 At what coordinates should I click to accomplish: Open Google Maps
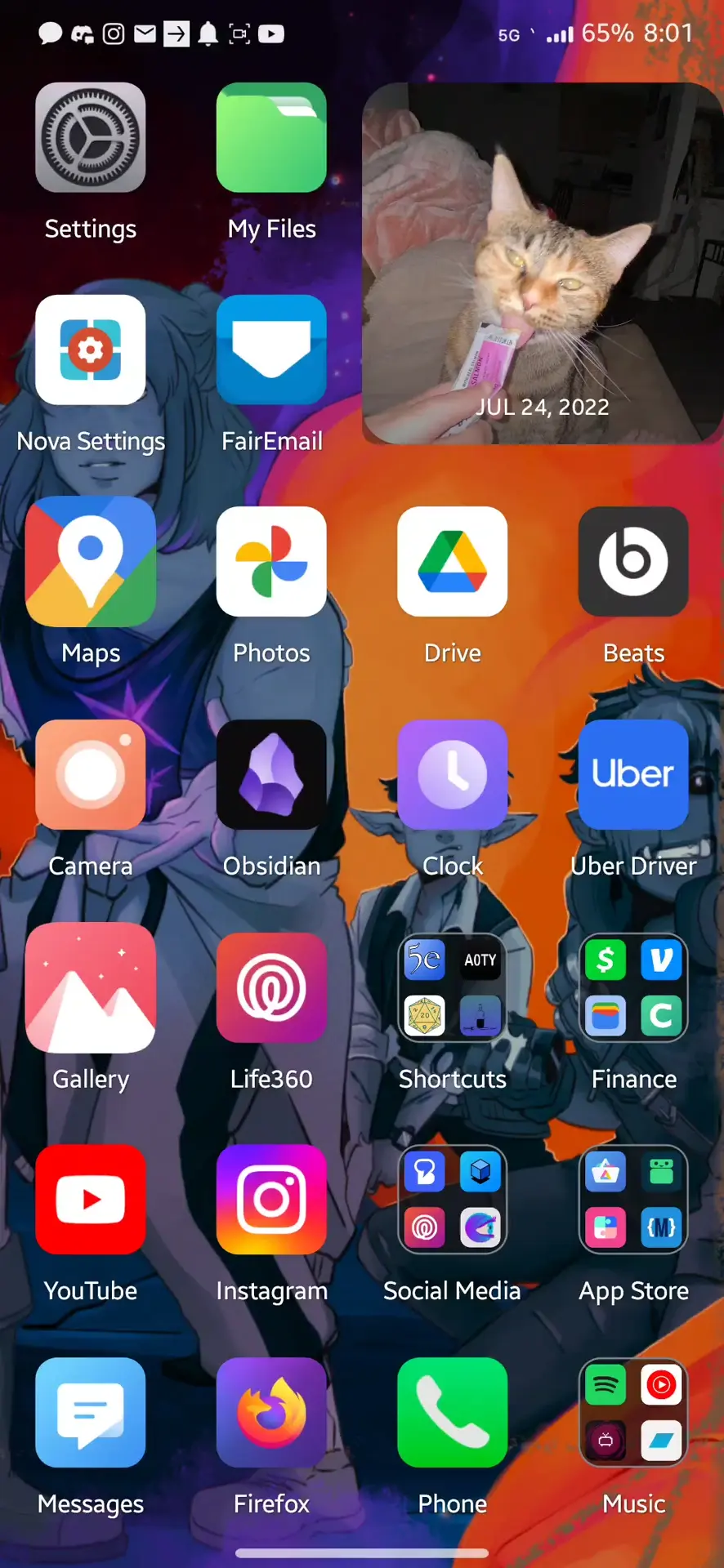[91, 562]
